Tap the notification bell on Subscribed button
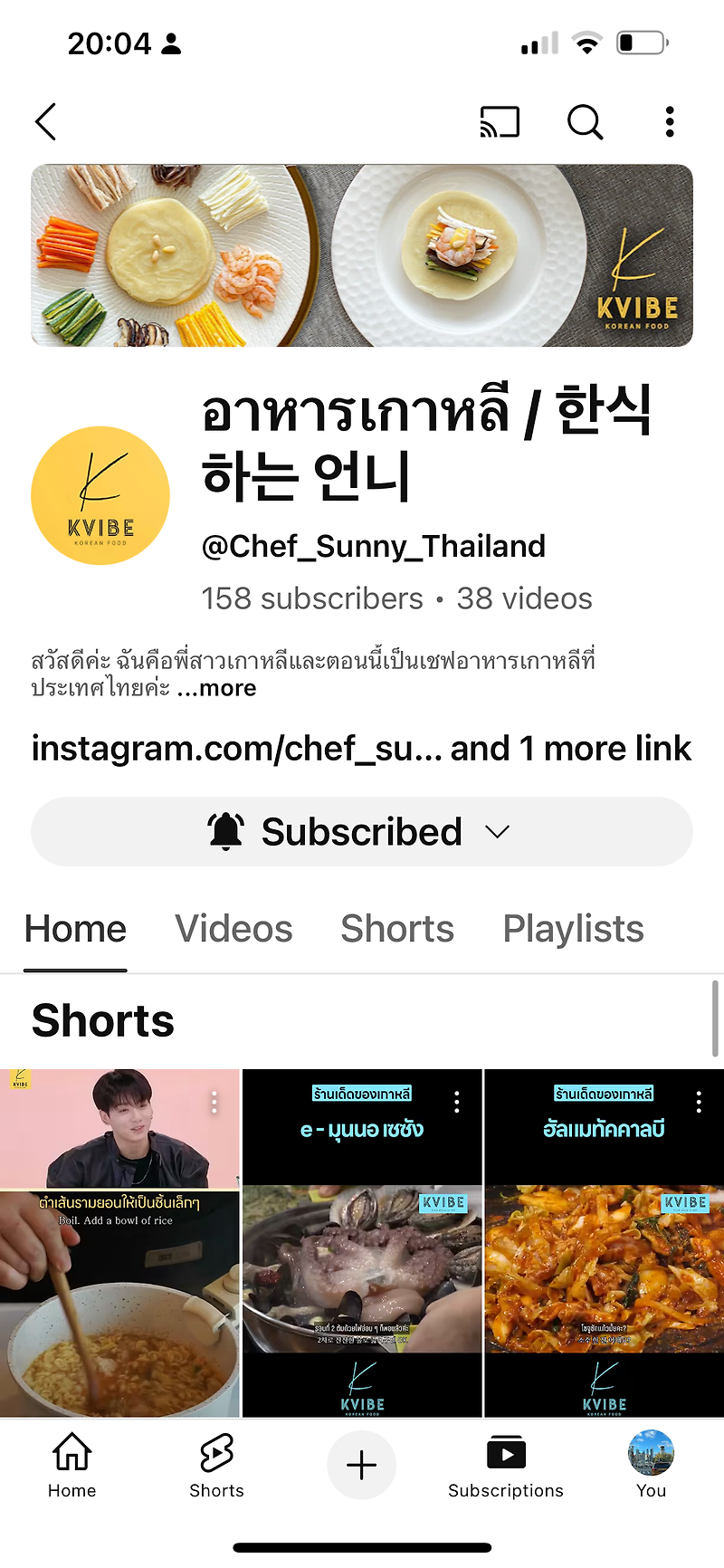 [226, 830]
